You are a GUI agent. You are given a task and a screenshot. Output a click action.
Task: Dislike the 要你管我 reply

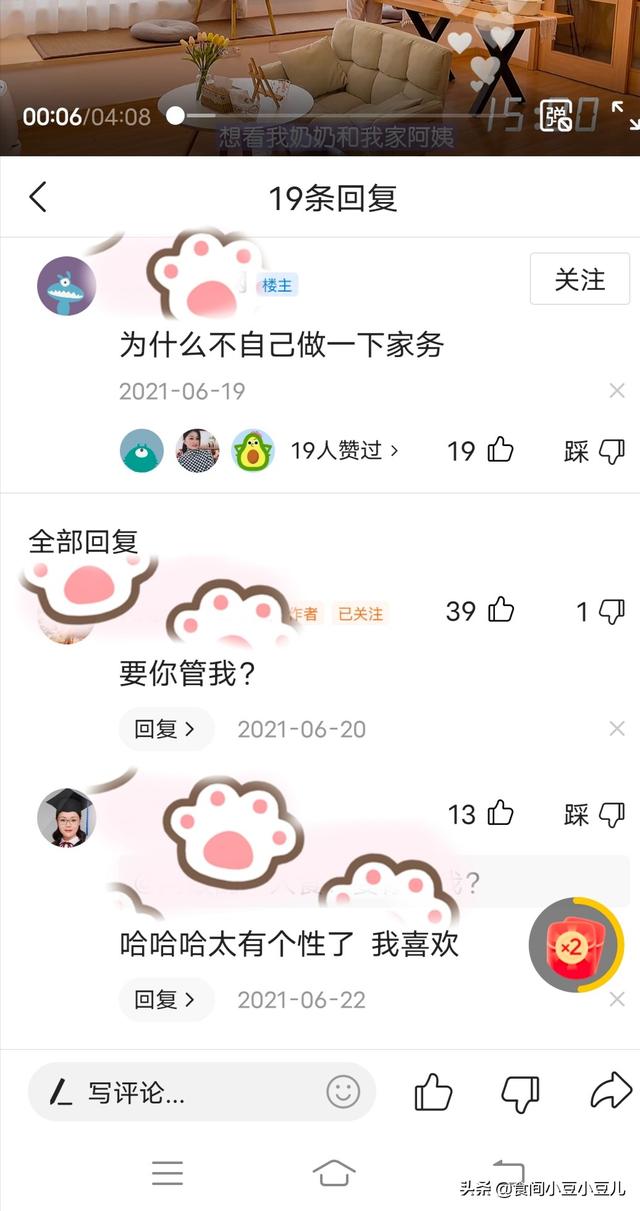[x=611, y=611]
